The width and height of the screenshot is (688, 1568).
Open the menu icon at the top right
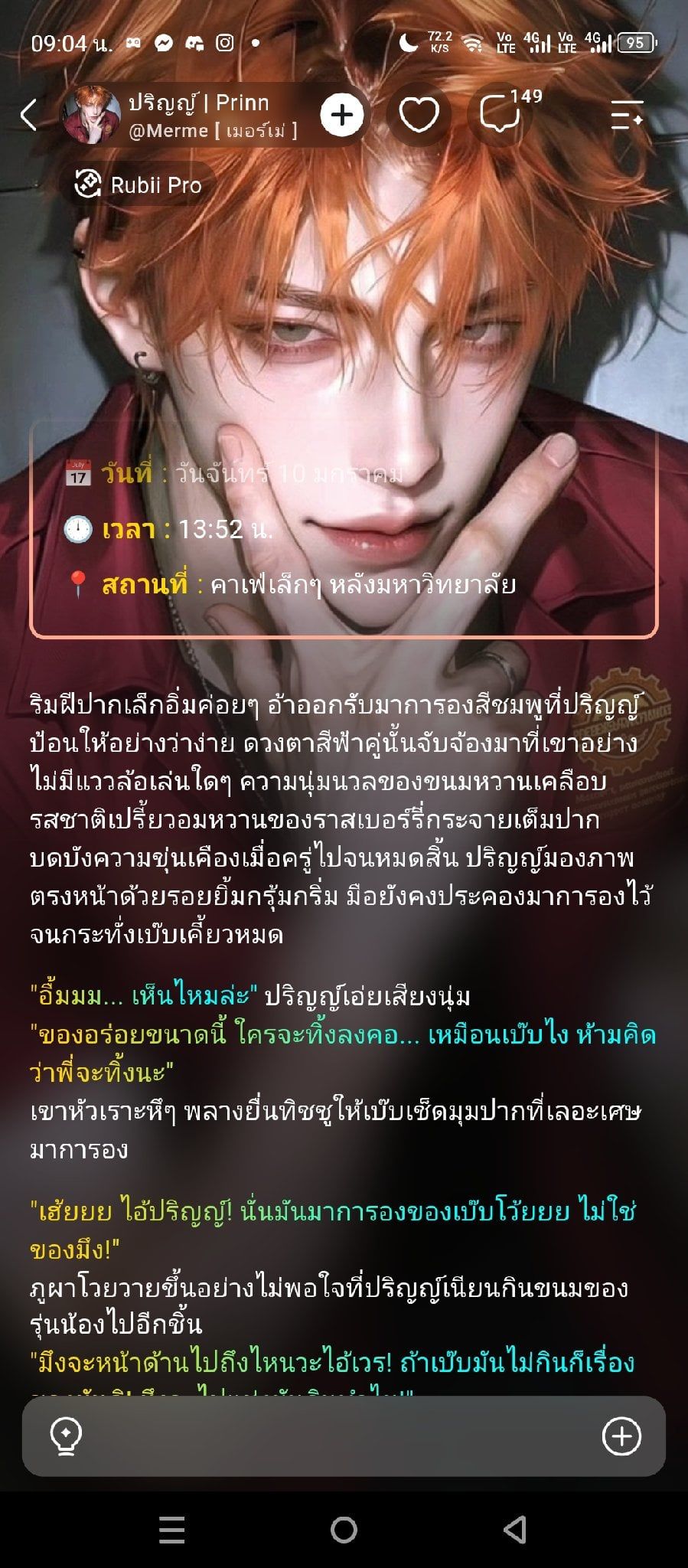(x=627, y=115)
